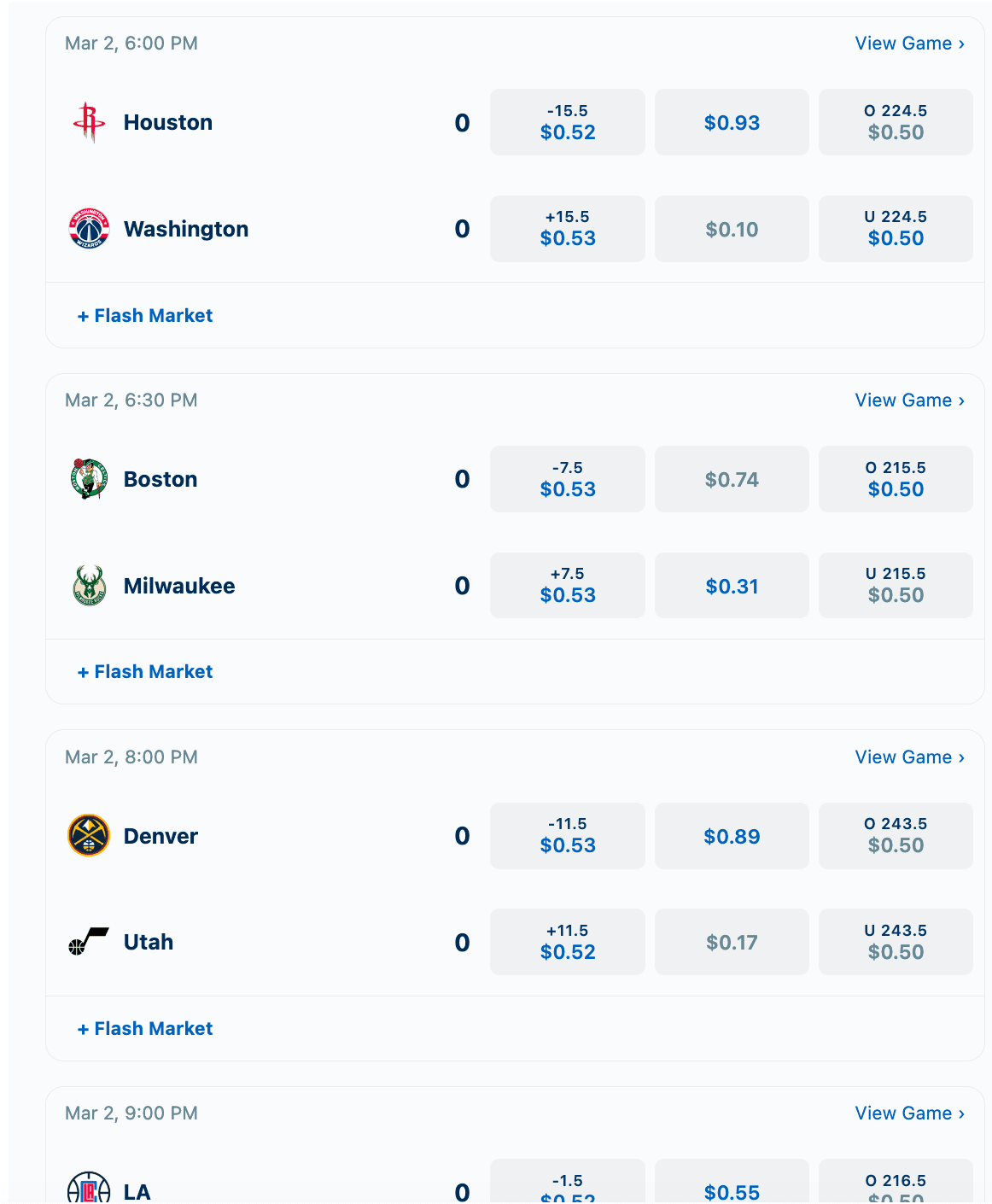Select Utah +11.5 spread at $0.52
The width and height of the screenshot is (992, 1204).
point(567,942)
